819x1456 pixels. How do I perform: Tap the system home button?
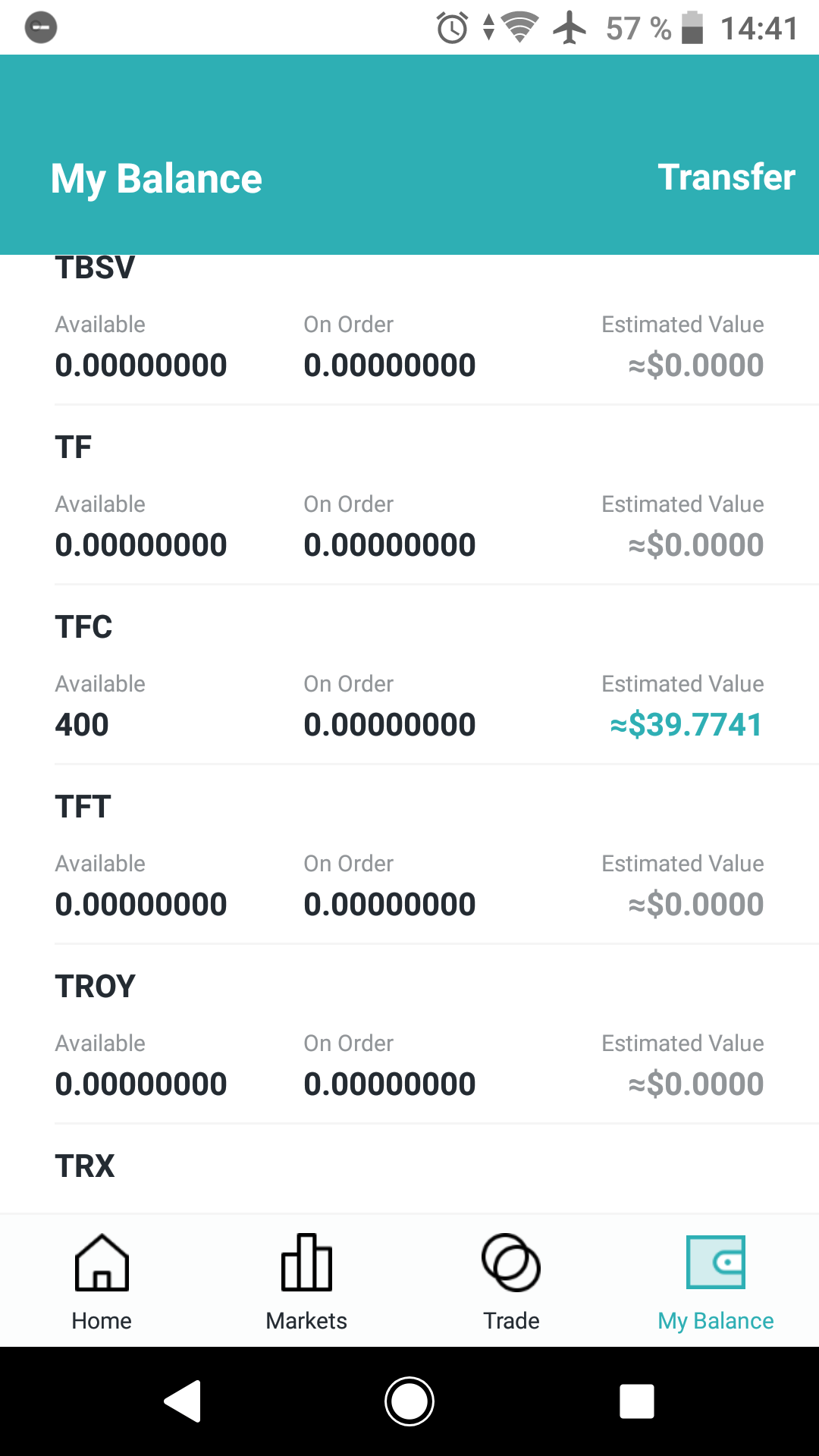409,1401
